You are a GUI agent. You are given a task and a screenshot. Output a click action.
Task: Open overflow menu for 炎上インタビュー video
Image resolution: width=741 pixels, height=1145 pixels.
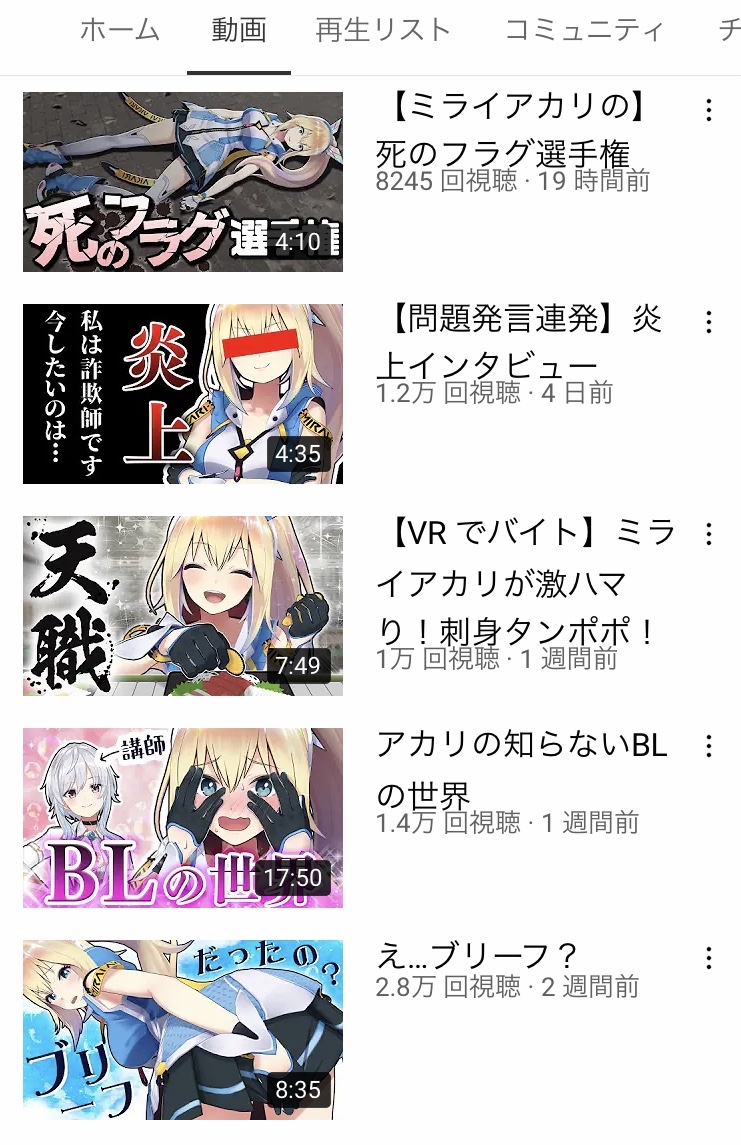pos(709,322)
